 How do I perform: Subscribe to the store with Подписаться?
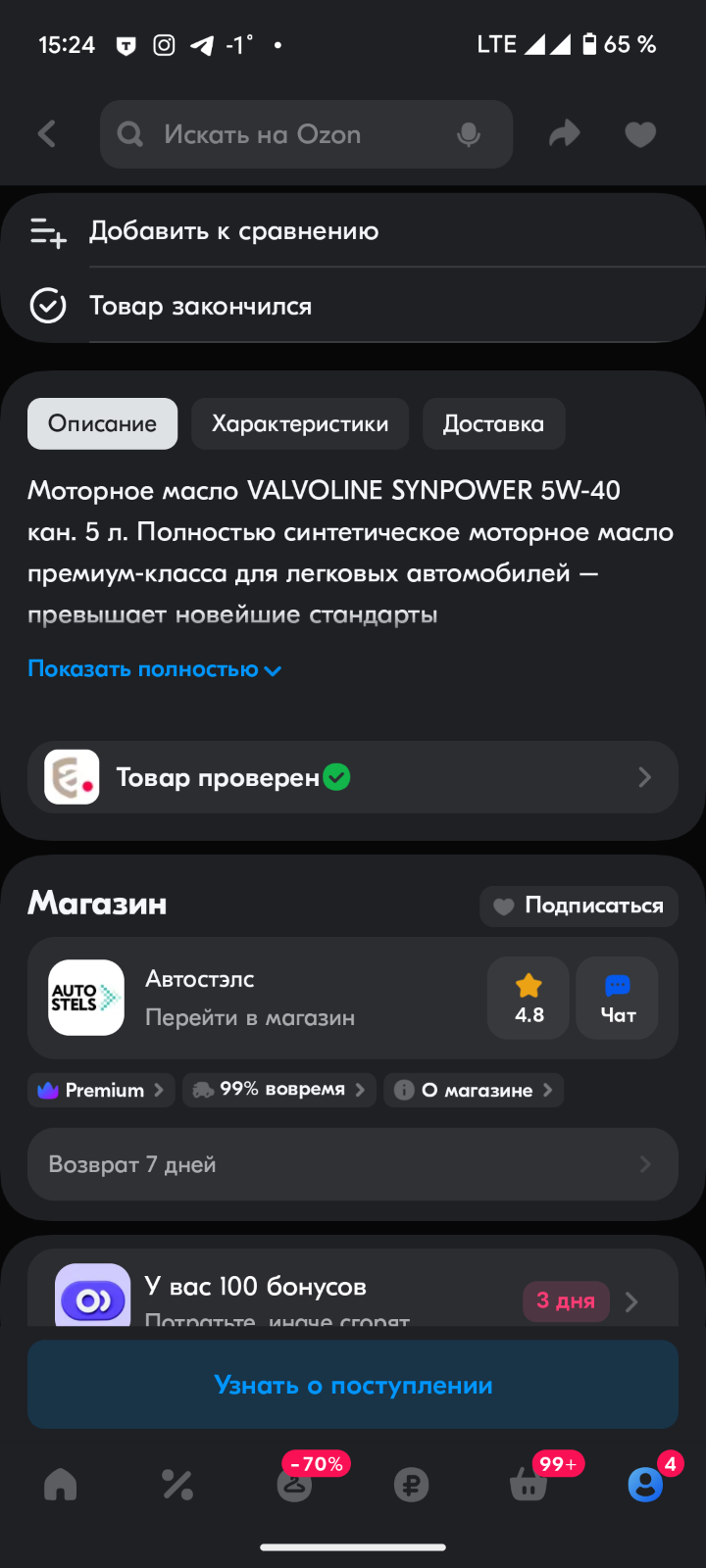click(580, 906)
